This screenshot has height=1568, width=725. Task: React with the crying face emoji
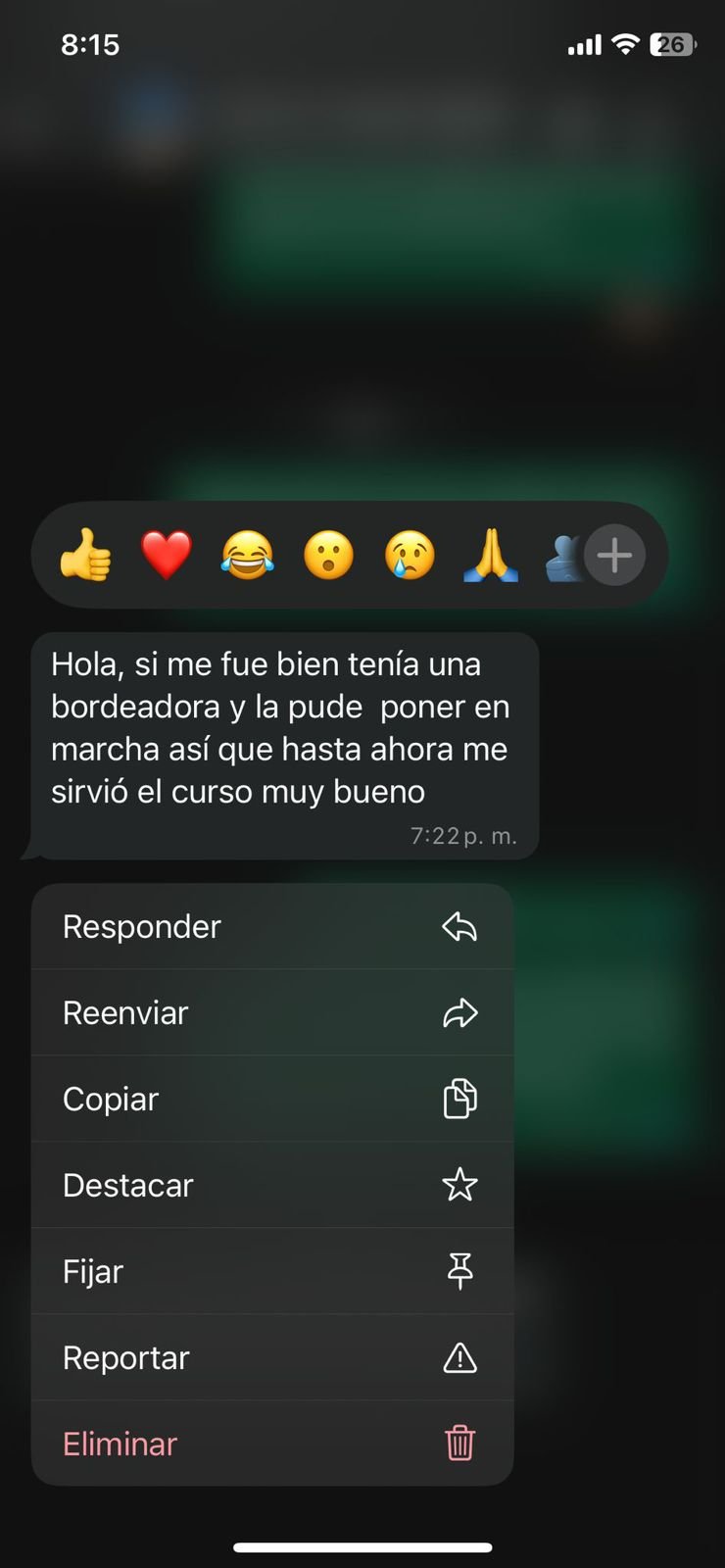(410, 555)
